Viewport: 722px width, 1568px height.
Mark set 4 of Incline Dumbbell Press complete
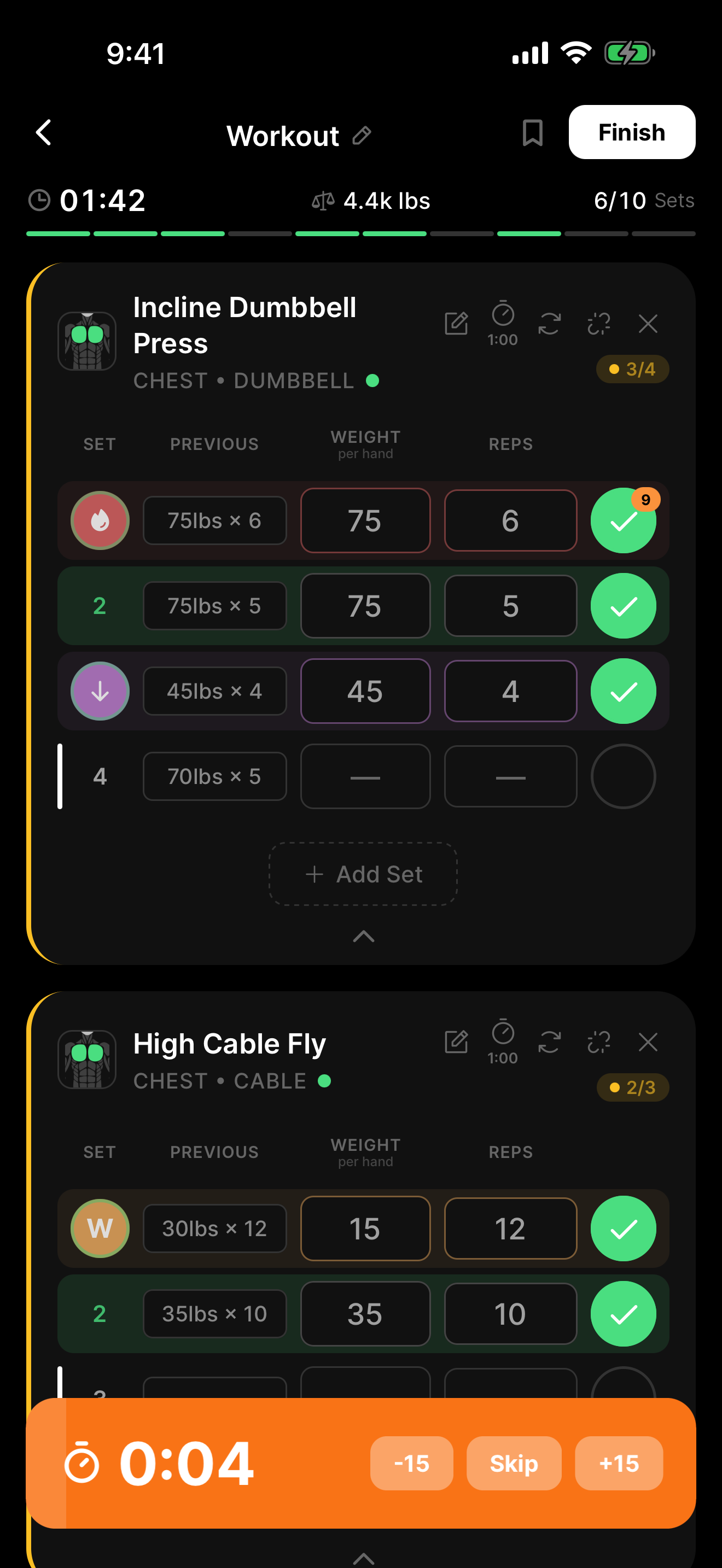pyautogui.click(x=624, y=776)
